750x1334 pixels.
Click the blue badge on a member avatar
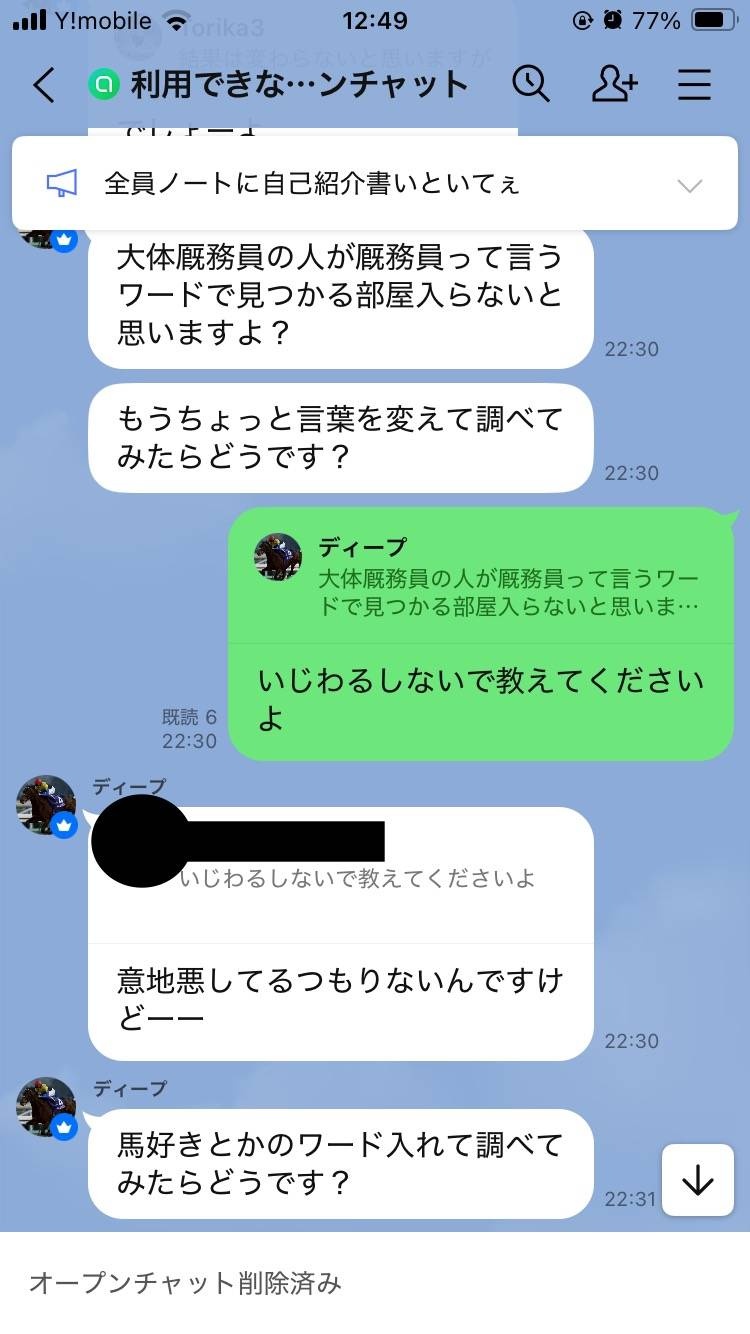[64, 826]
